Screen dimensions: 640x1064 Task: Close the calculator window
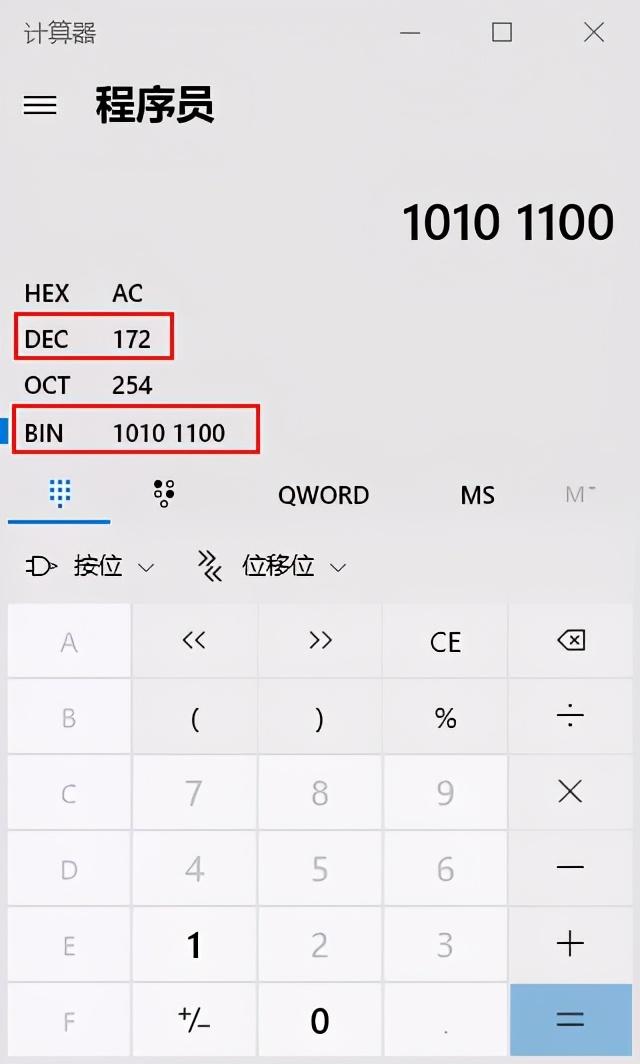point(594,33)
